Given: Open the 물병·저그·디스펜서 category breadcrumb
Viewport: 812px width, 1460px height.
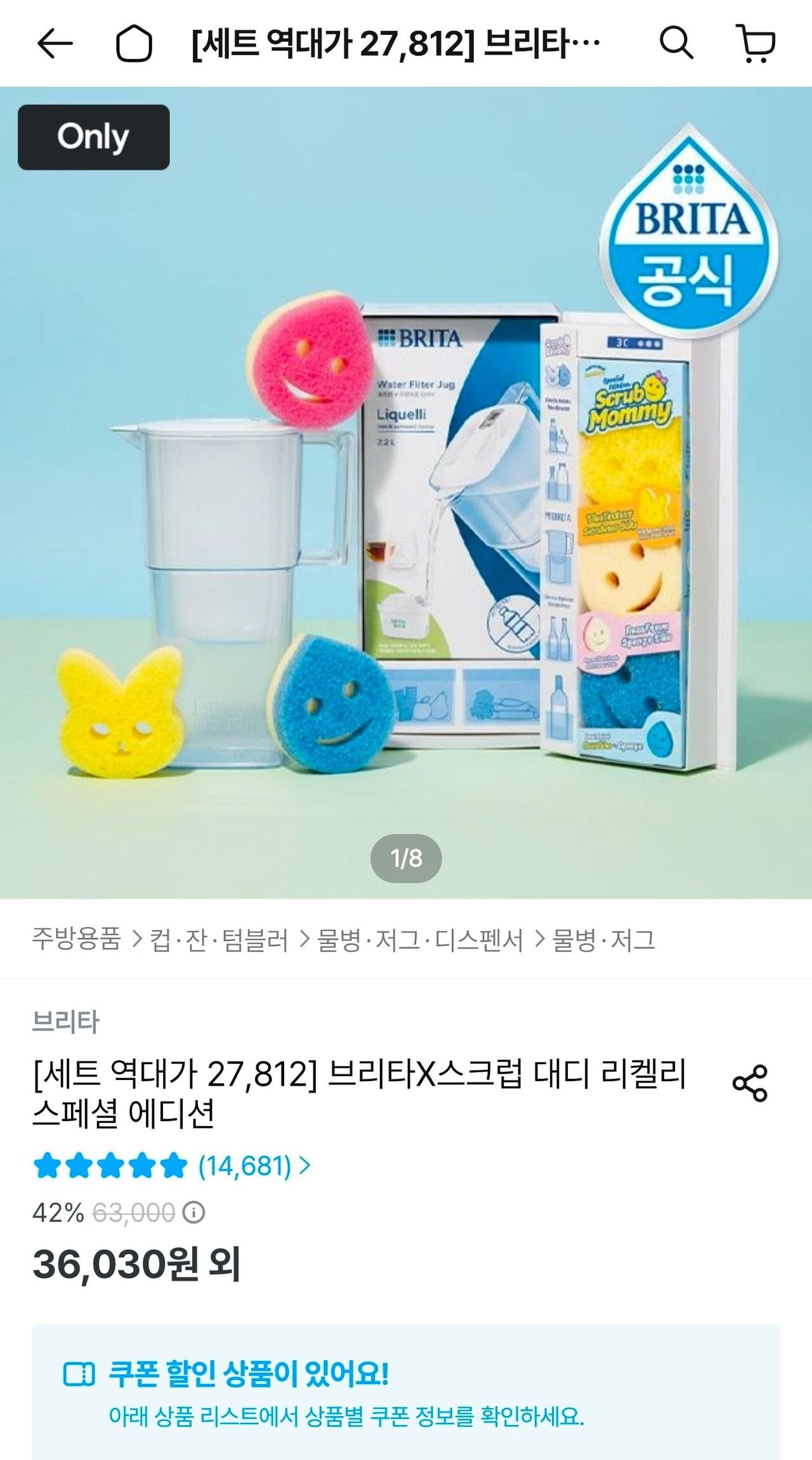Looking at the screenshot, I should (x=420, y=939).
